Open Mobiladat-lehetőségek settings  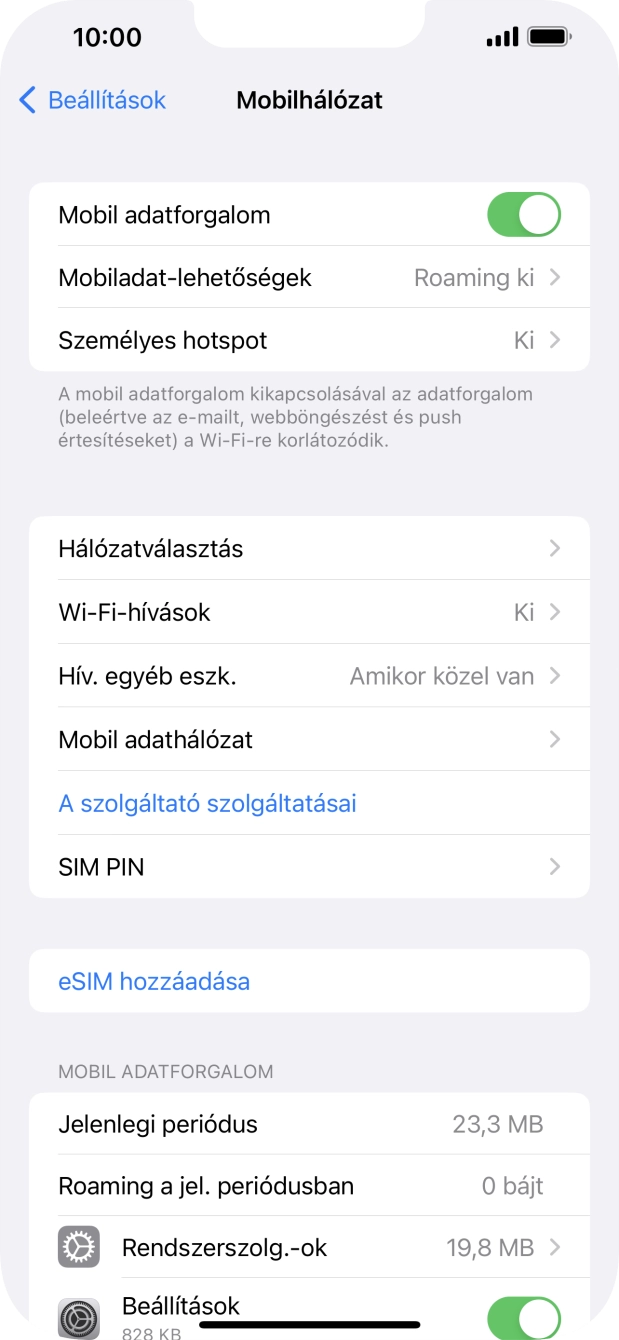[x=309, y=277]
